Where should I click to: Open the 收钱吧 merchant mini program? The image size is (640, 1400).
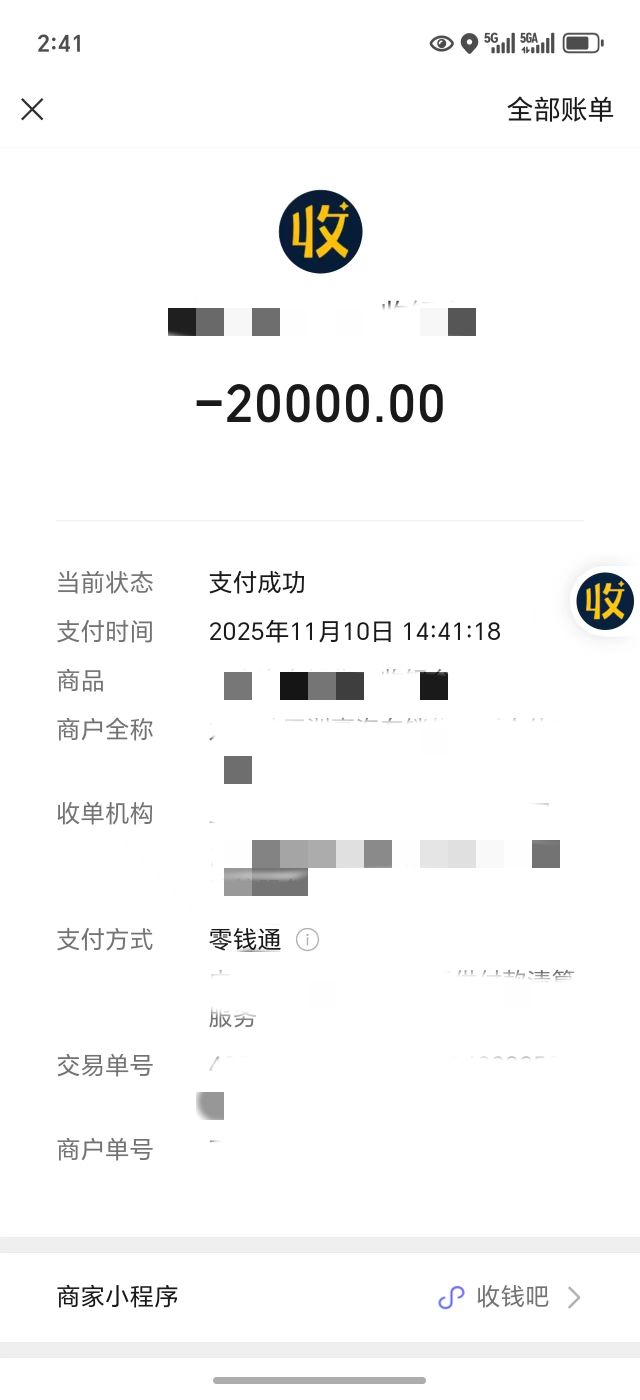coord(510,1297)
